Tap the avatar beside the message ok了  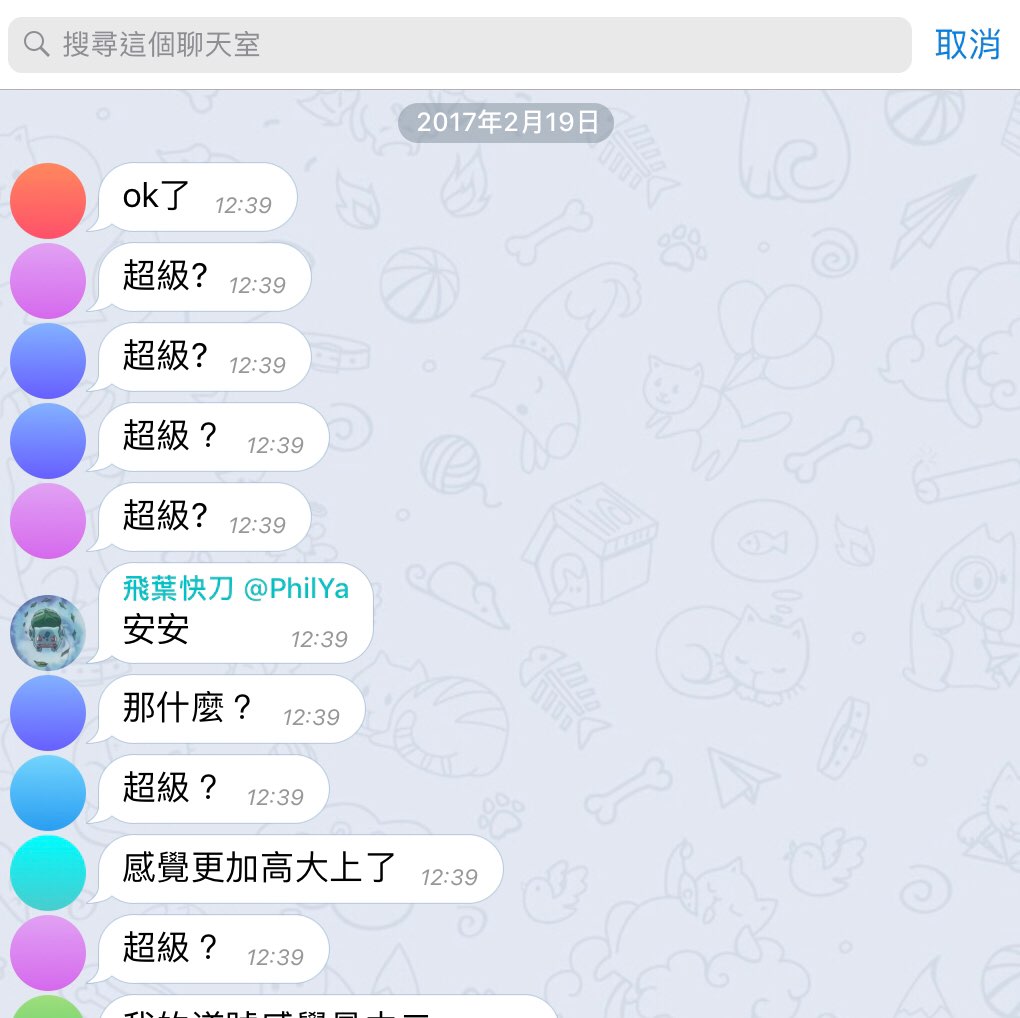click(x=48, y=201)
